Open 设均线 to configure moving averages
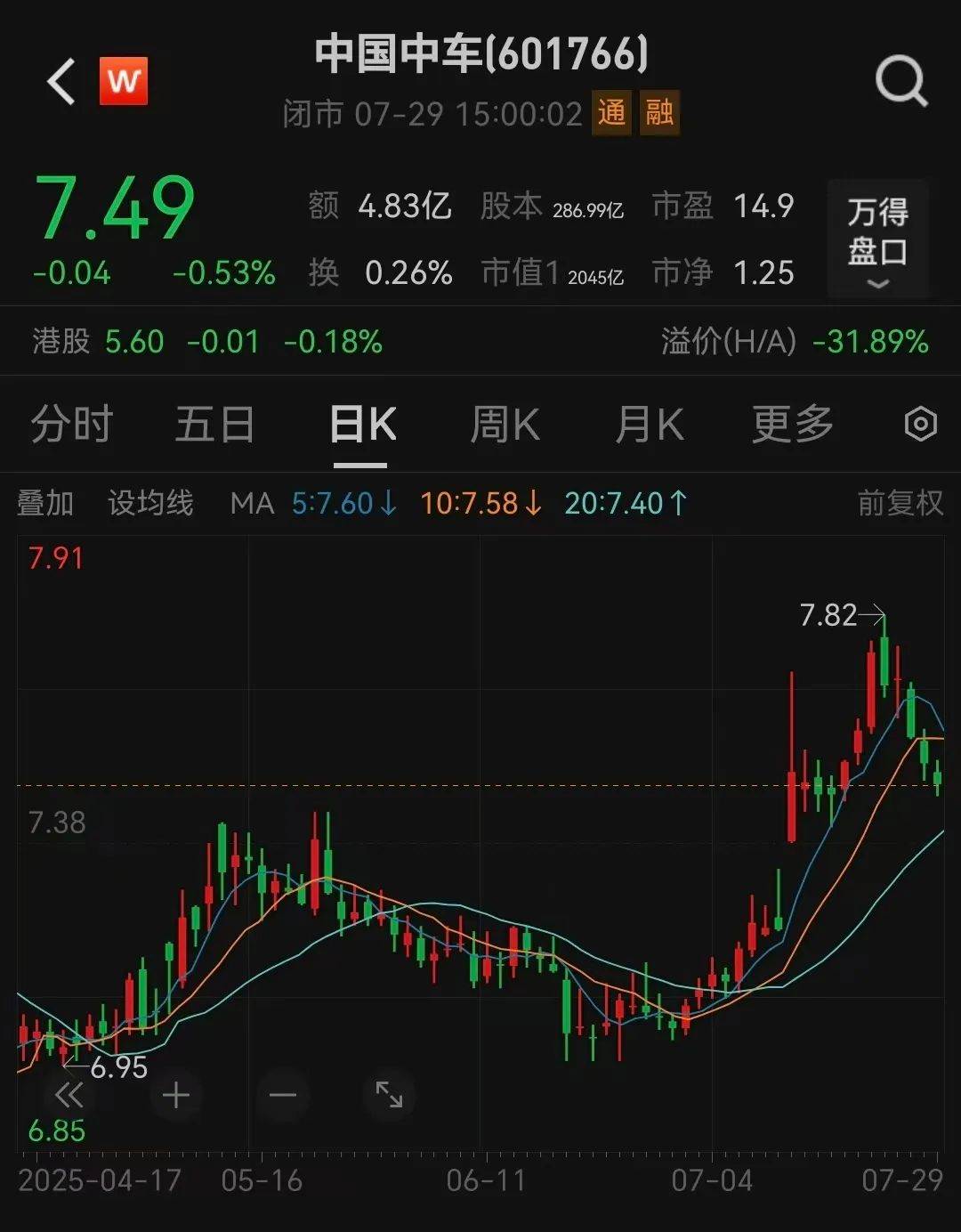 click(150, 504)
